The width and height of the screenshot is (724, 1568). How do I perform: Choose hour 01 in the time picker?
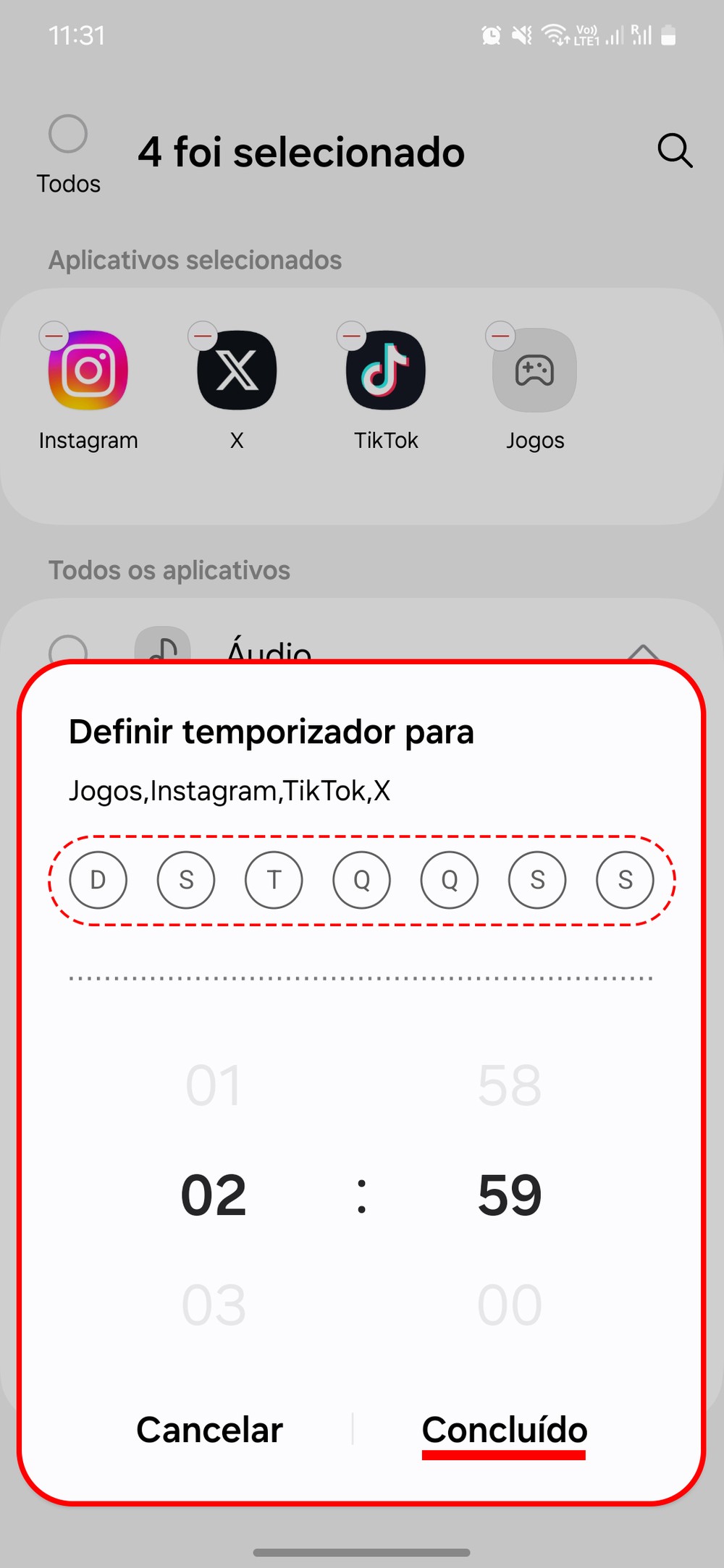coord(214,1085)
